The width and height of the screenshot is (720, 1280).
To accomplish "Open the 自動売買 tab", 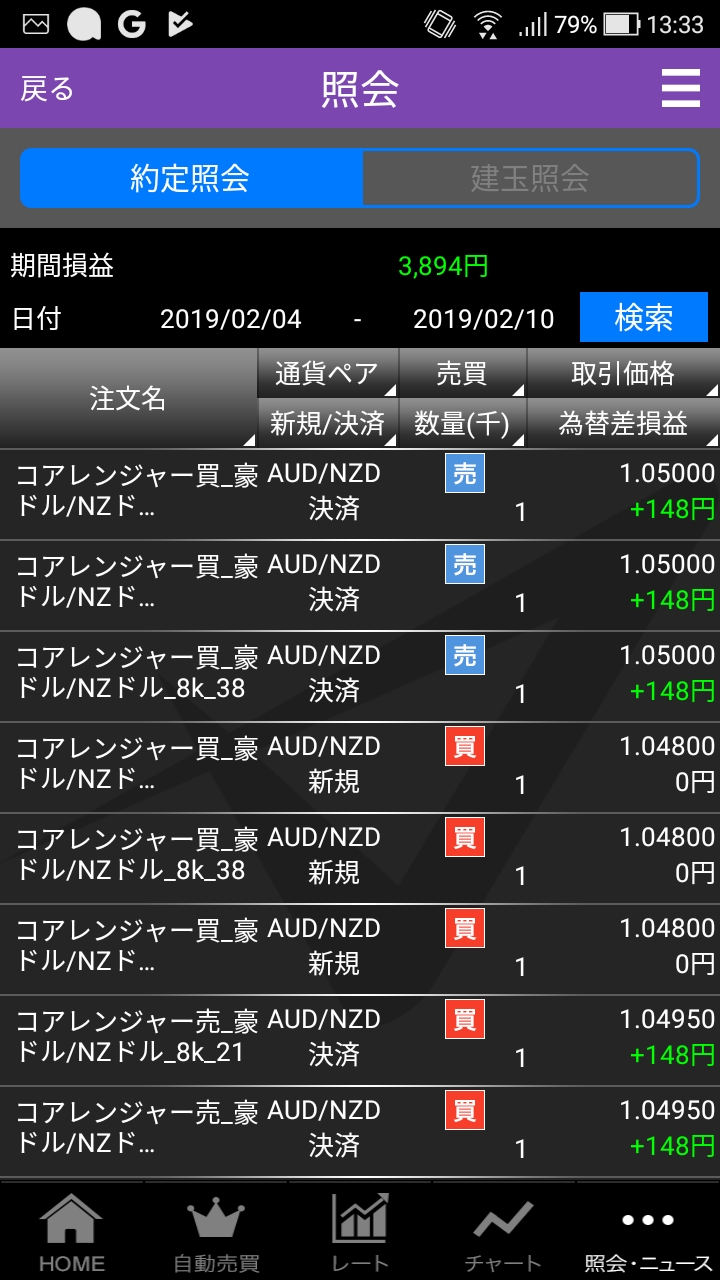I will 216,1233.
